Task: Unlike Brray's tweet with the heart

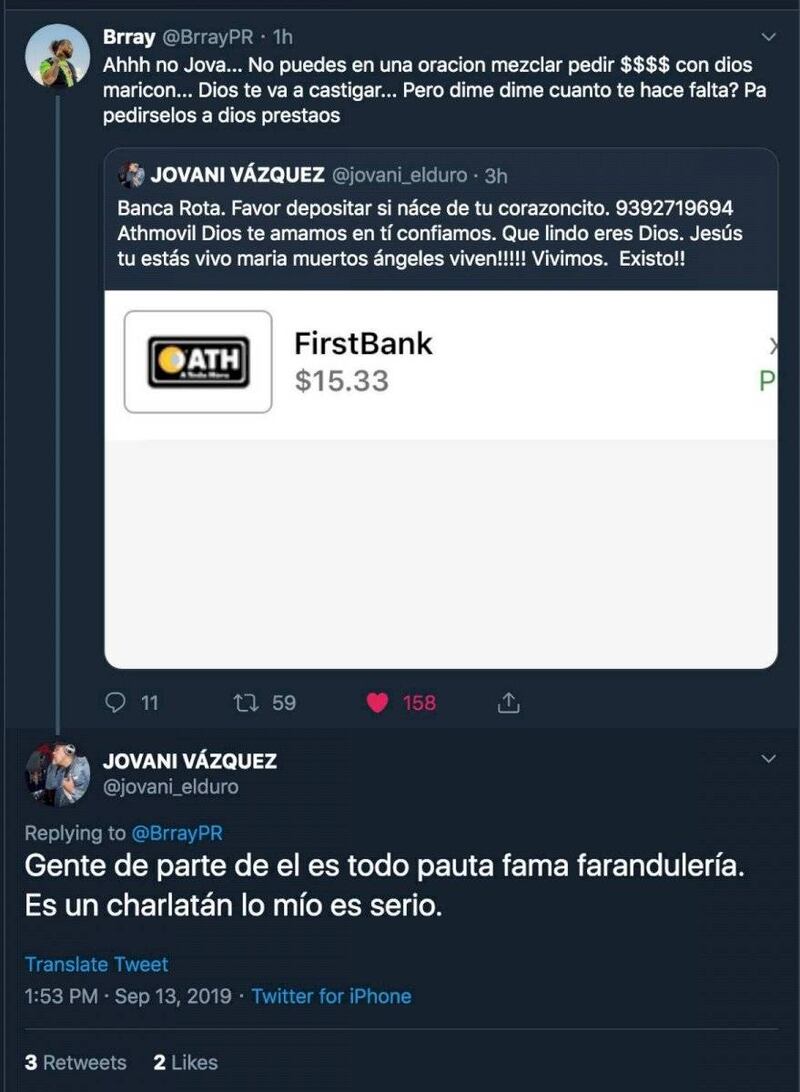Action: click(x=377, y=703)
